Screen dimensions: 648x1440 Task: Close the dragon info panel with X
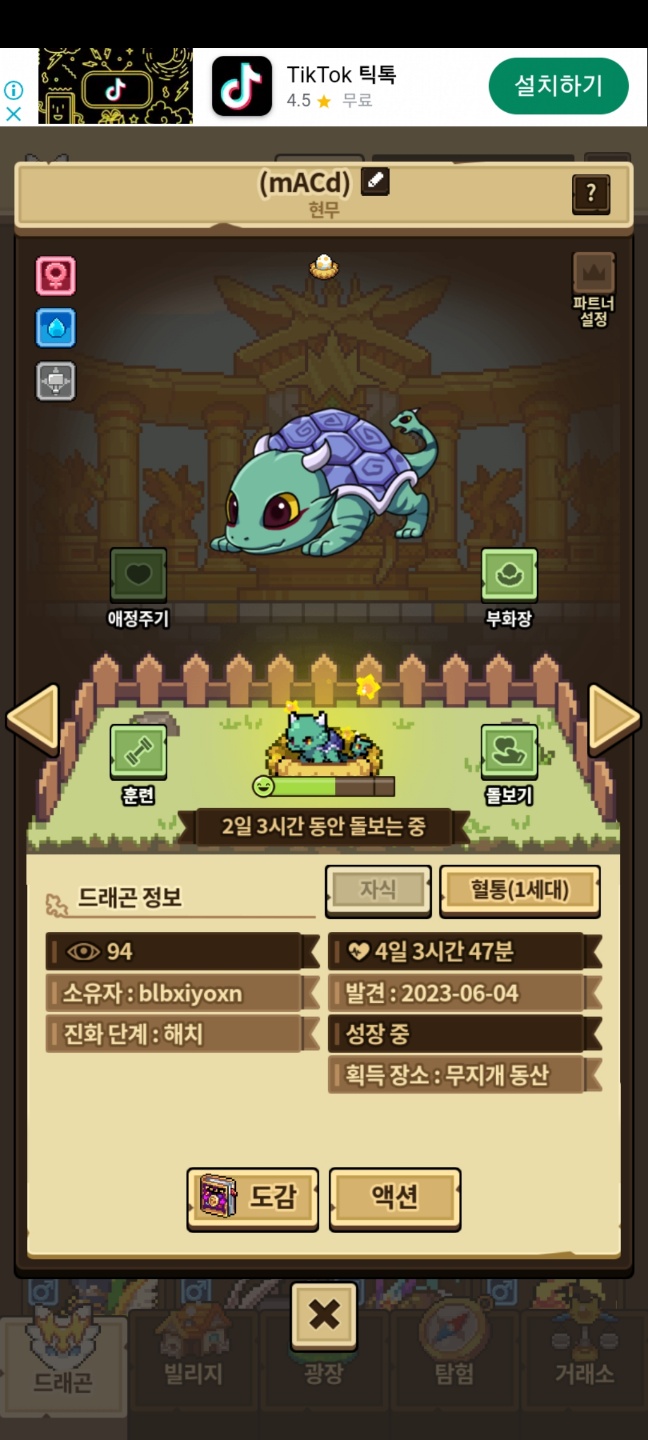(324, 1315)
